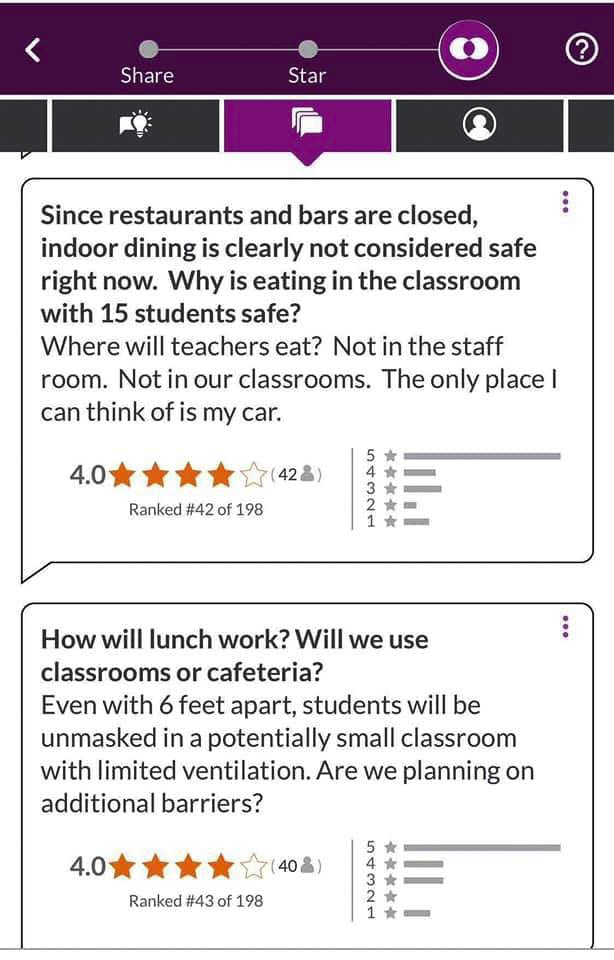This screenshot has height=960, width=614.
Task: Open overflow menu on the lunch question thought
Action: pos(566,627)
